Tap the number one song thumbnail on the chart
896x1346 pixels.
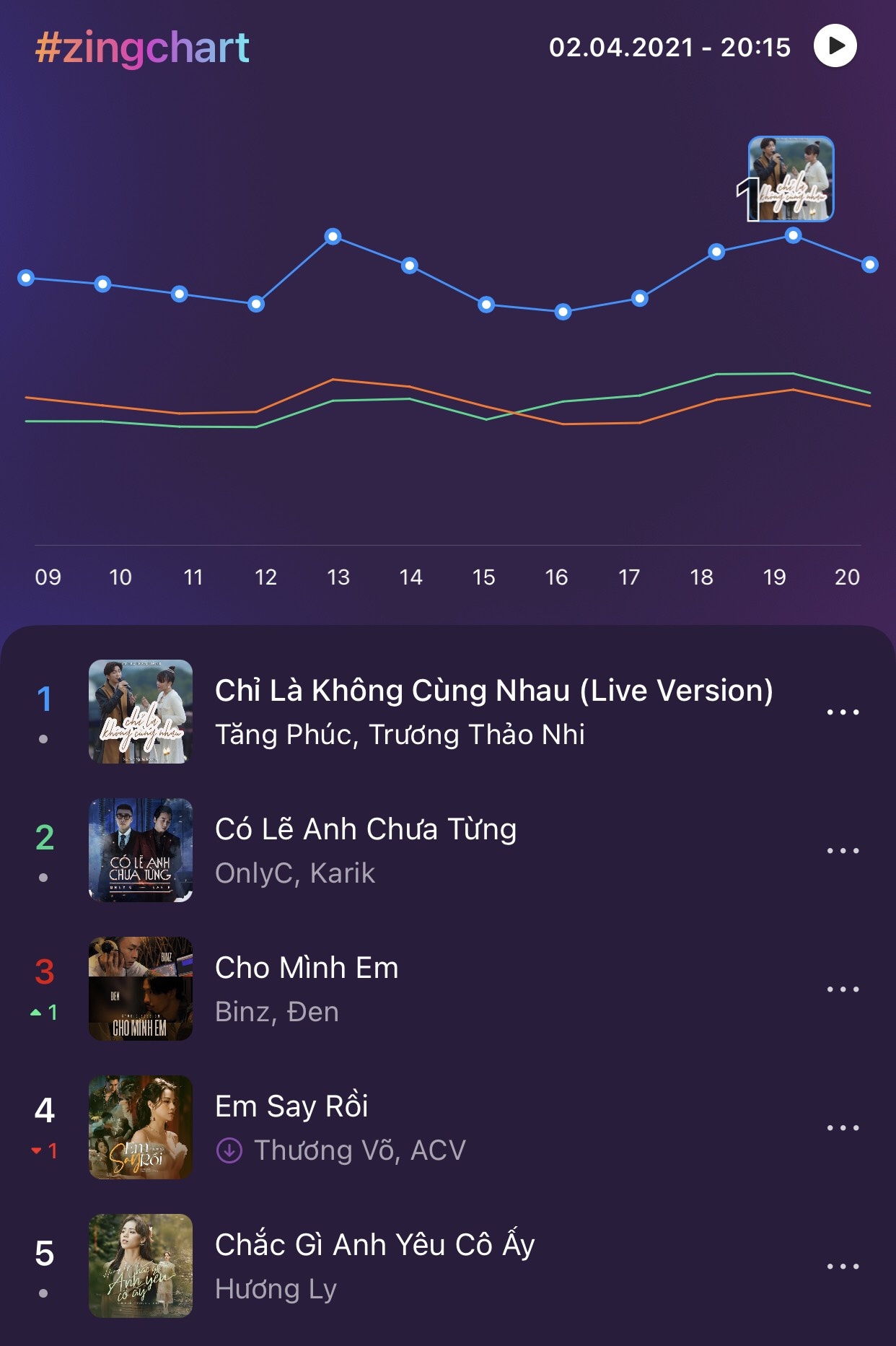pyautogui.click(x=791, y=178)
